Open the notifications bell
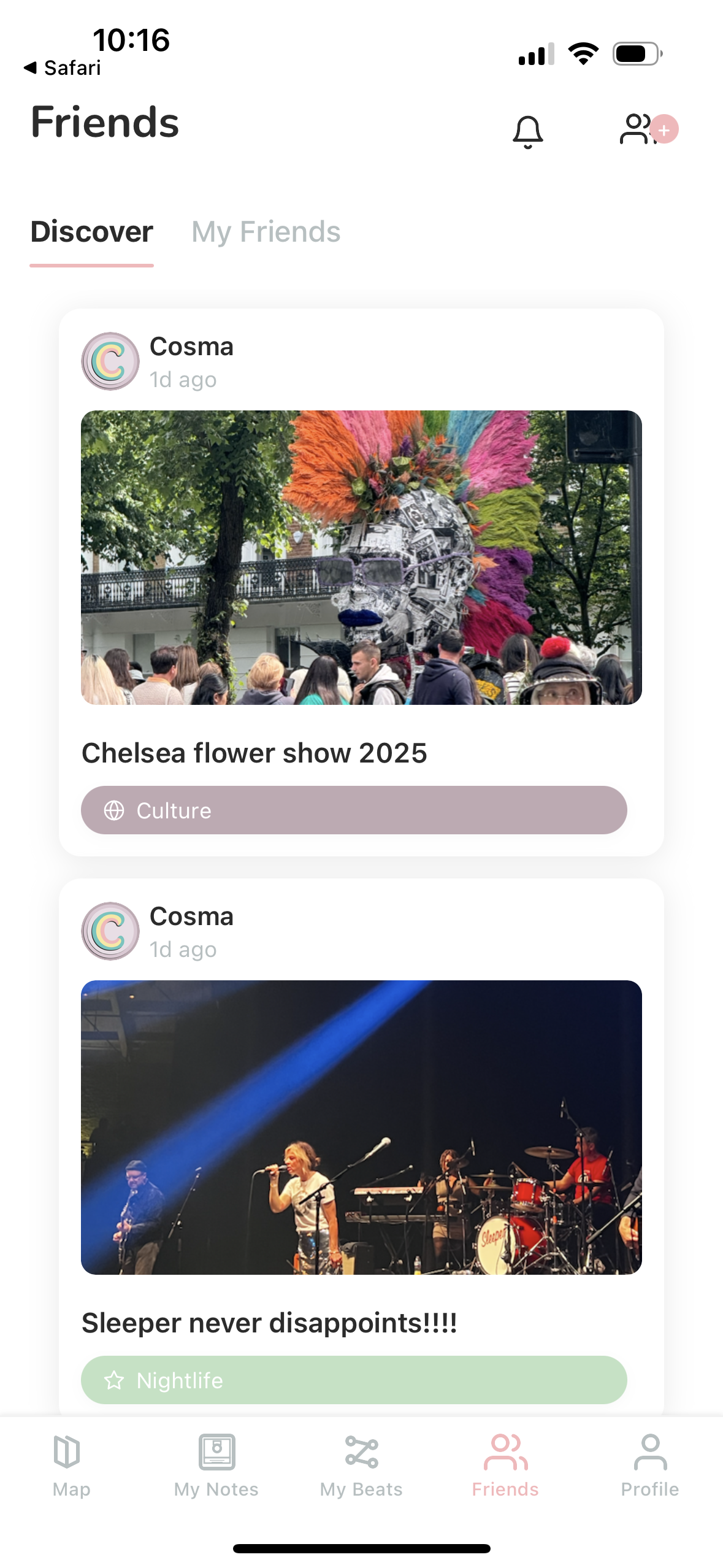 point(527,131)
